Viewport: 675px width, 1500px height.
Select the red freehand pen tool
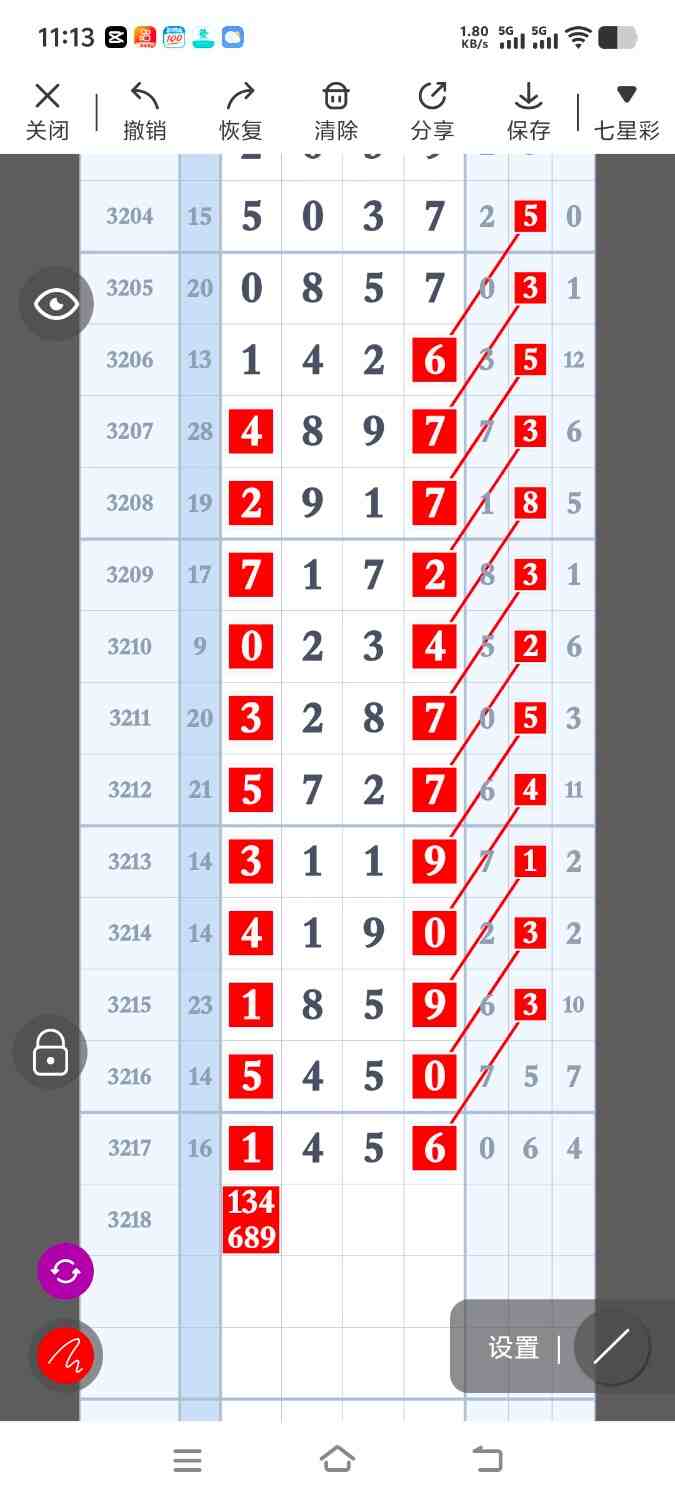[x=65, y=1356]
